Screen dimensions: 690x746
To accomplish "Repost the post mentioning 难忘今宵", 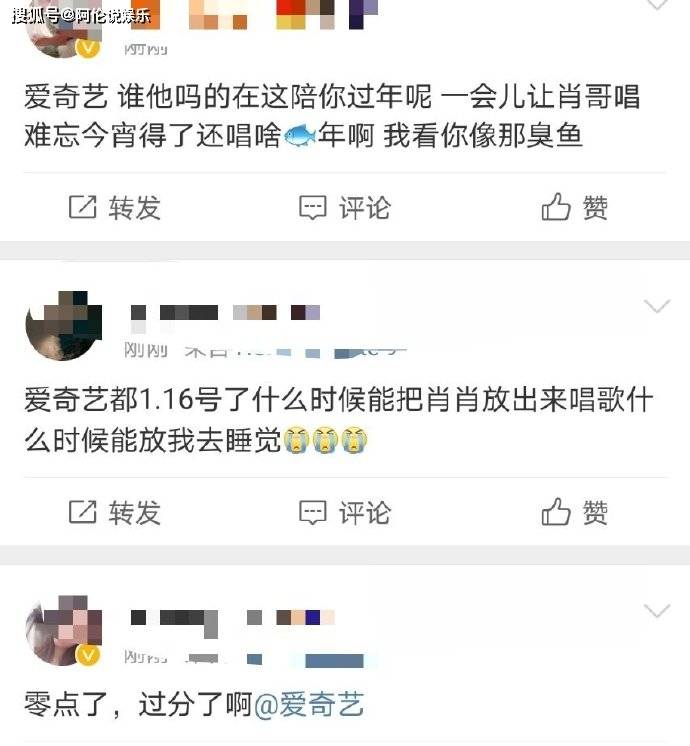I will click(114, 208).
